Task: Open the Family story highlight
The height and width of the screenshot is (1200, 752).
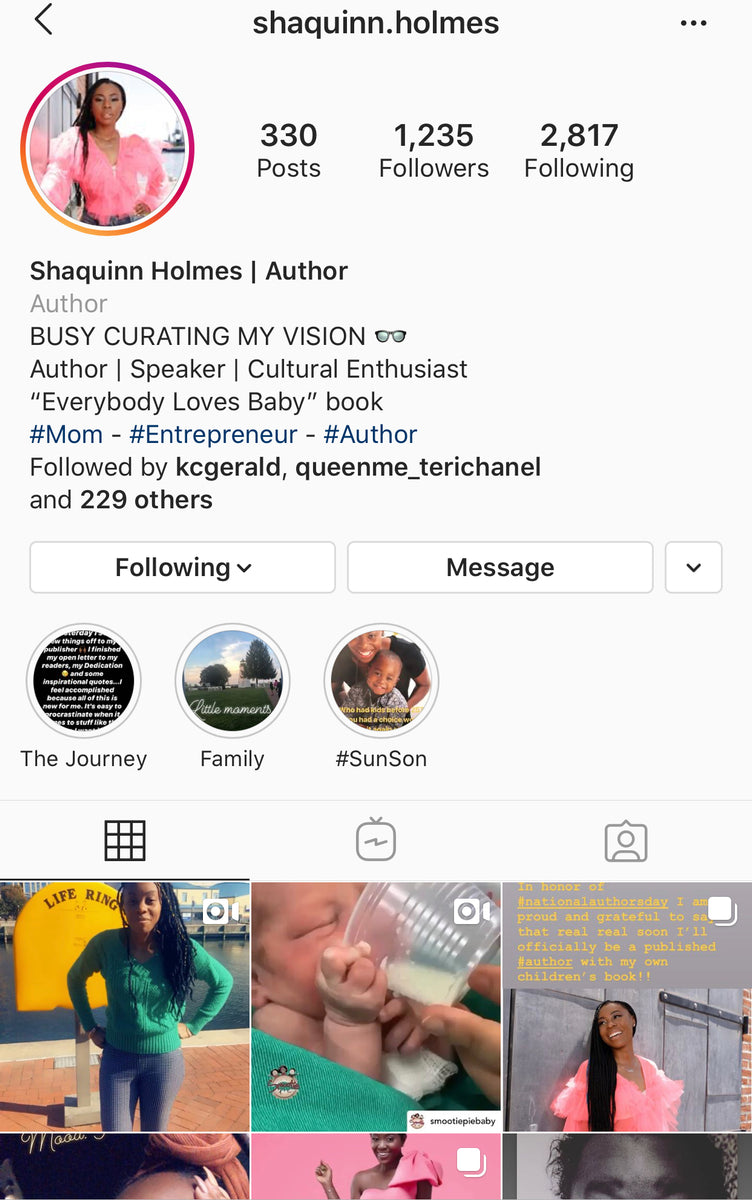Action: pos(232,682)
